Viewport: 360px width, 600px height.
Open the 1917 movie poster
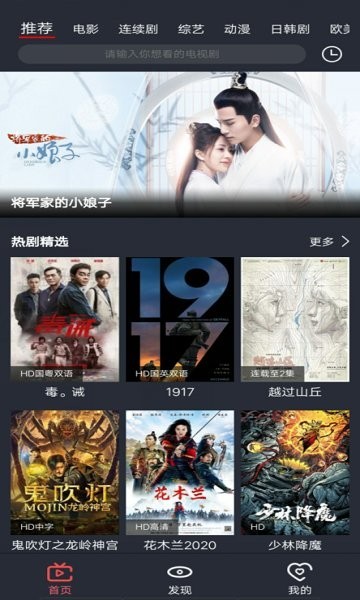tap(180, 319)
